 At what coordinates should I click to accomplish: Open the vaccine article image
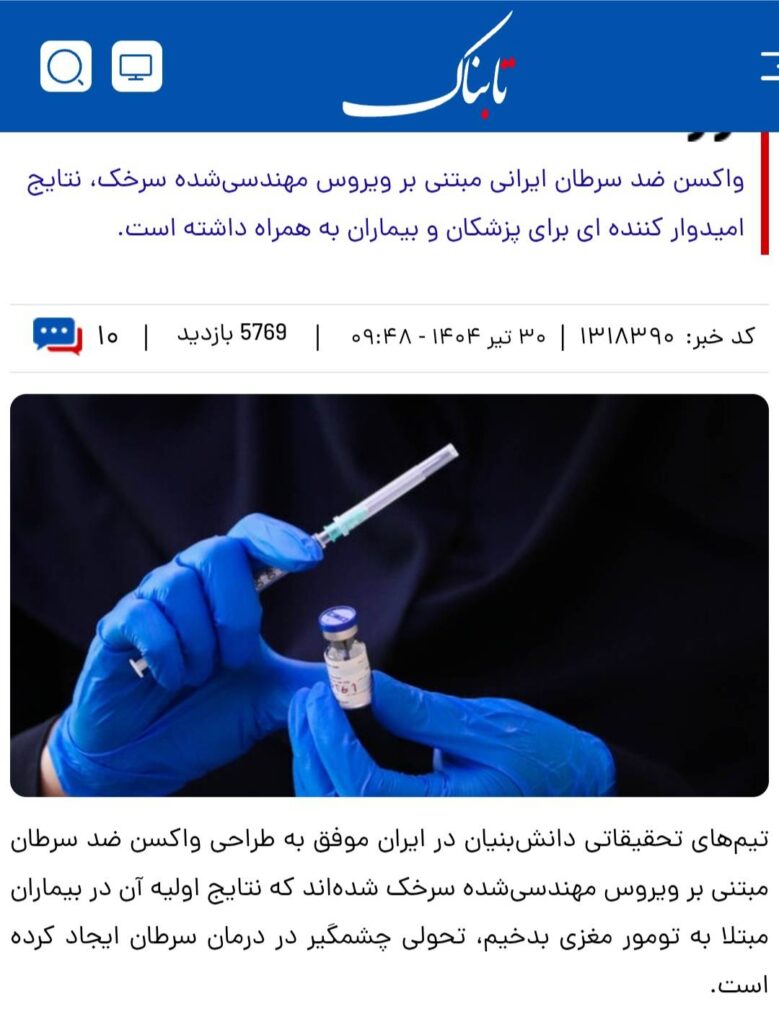(x=389, y=595)
